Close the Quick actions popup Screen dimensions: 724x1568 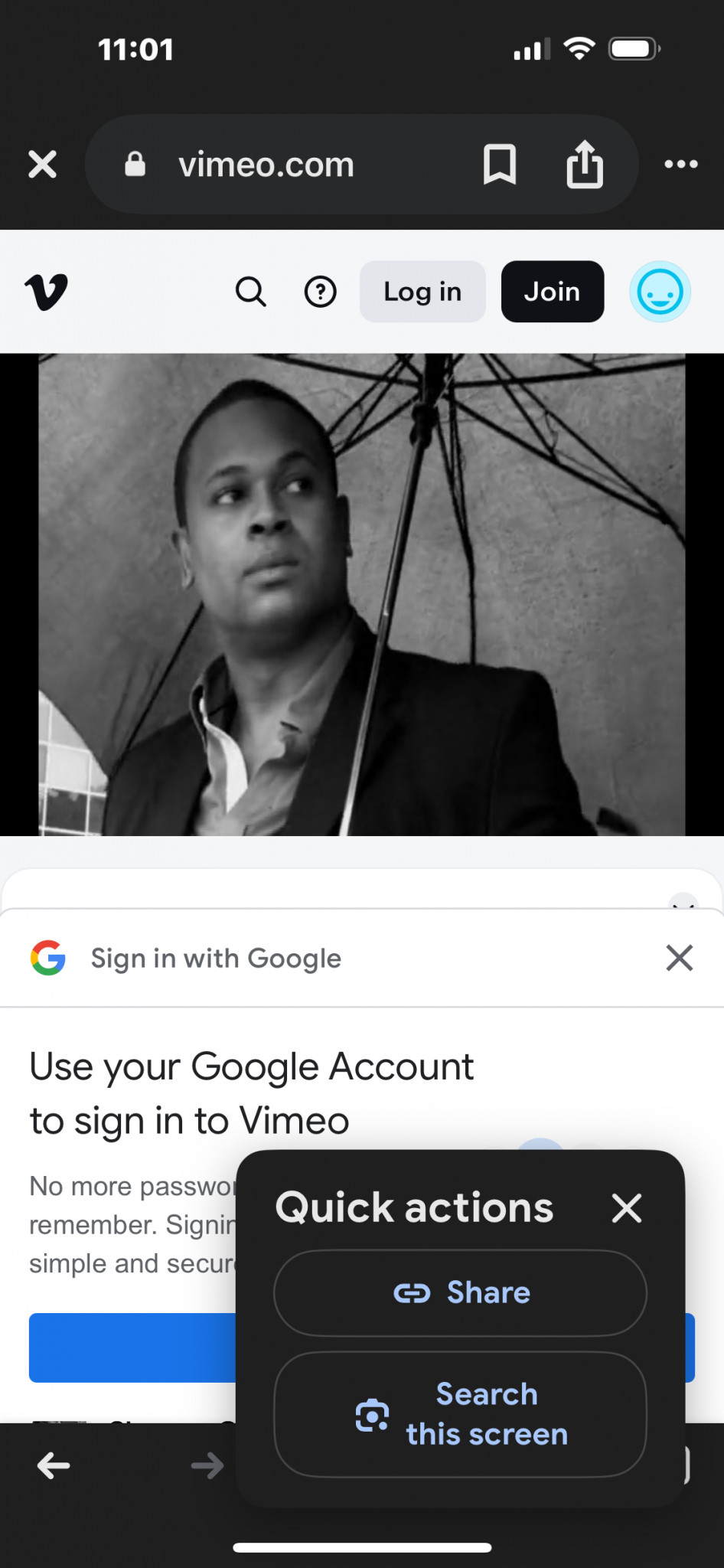point(626,1208)
